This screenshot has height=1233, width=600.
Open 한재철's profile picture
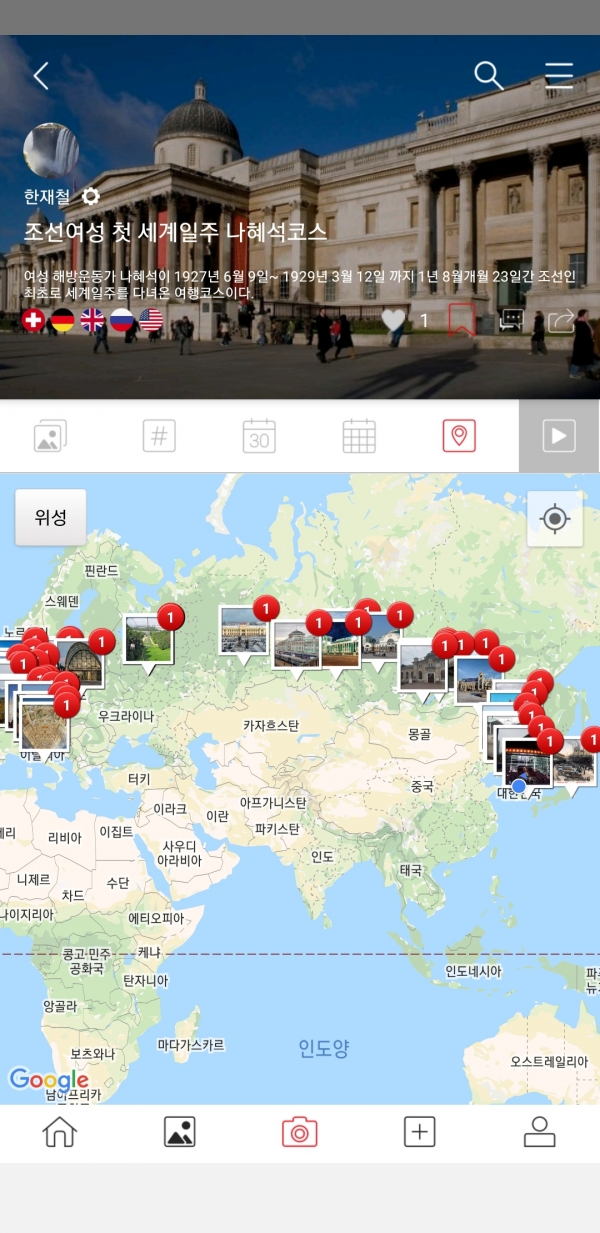pos(51,151)
